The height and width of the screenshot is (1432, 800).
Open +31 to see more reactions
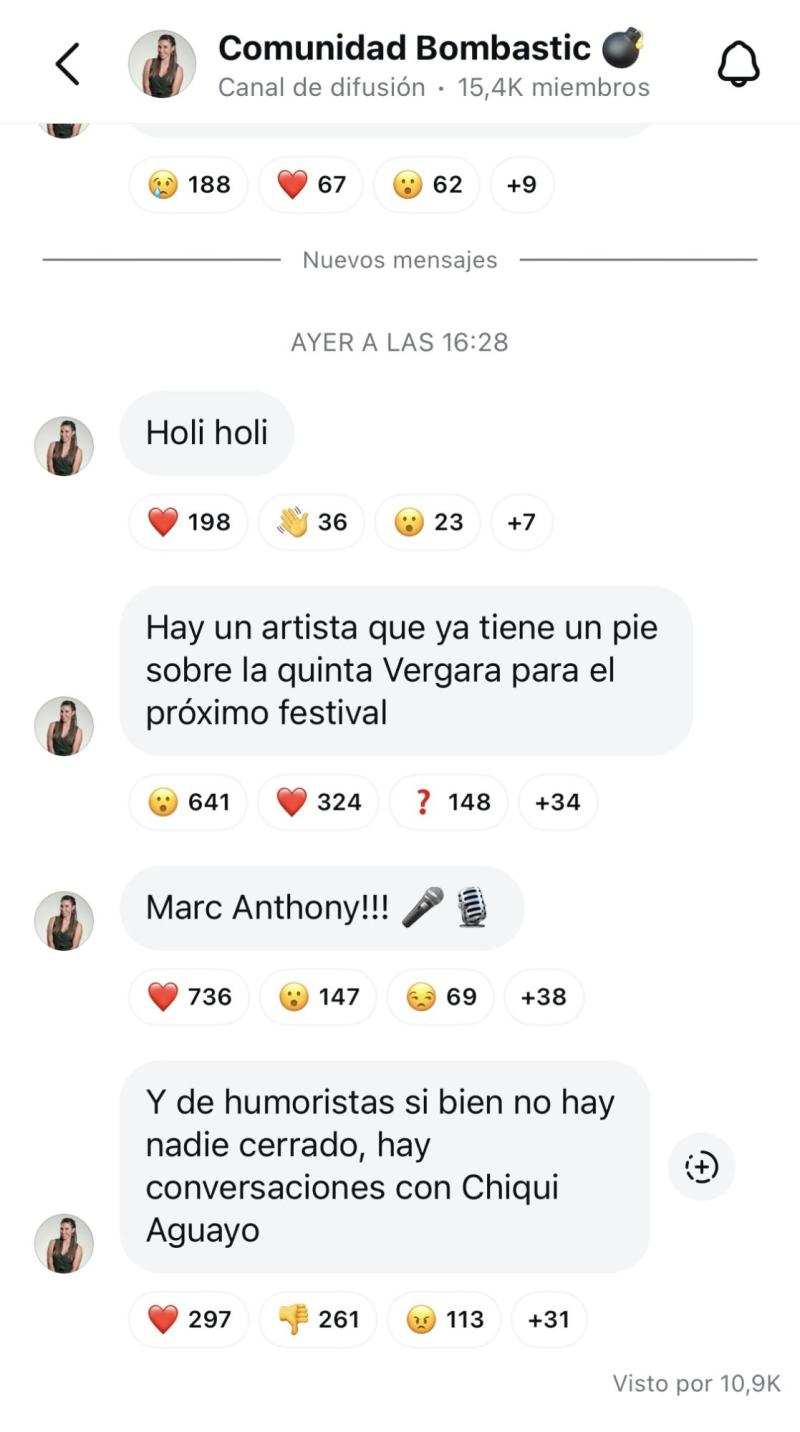point(548,1319)
